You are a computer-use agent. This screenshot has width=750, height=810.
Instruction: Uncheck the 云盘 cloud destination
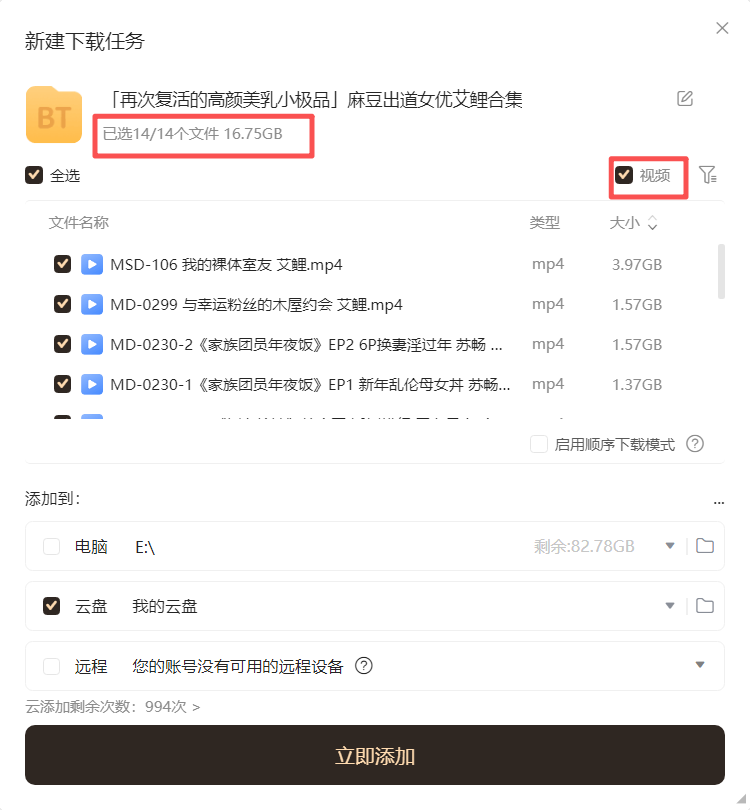[x=51, y=606]
